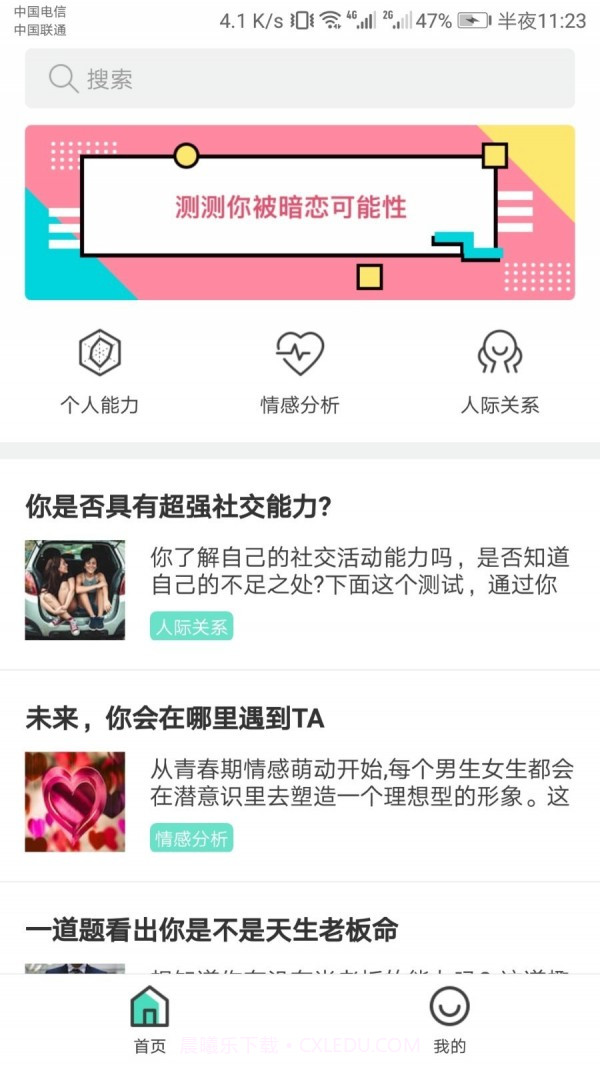Open the 测测你被暗恋可能性 banner

[300, 212]
